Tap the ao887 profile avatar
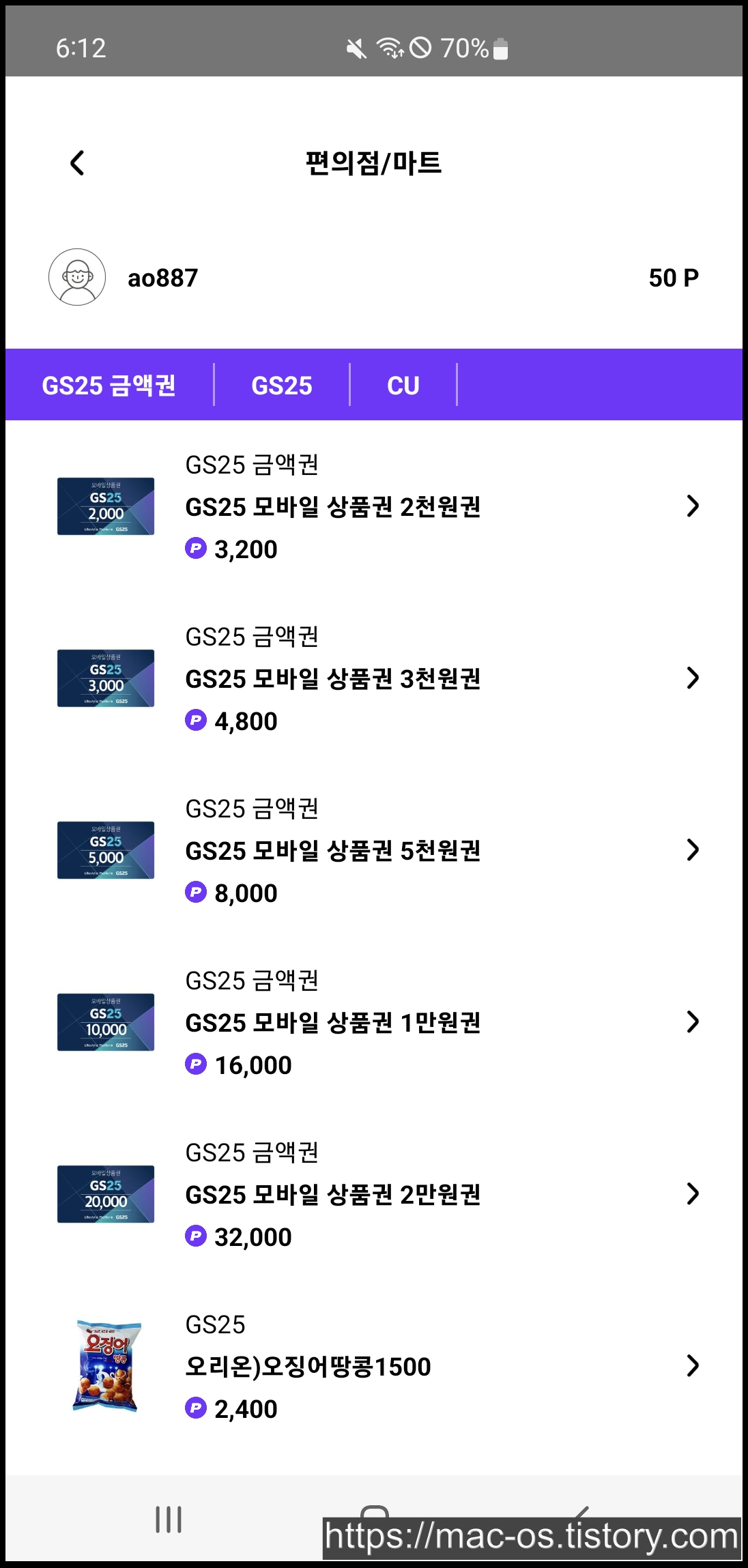Viewport: 748px width, 1568px height. [x=77, y=277]
